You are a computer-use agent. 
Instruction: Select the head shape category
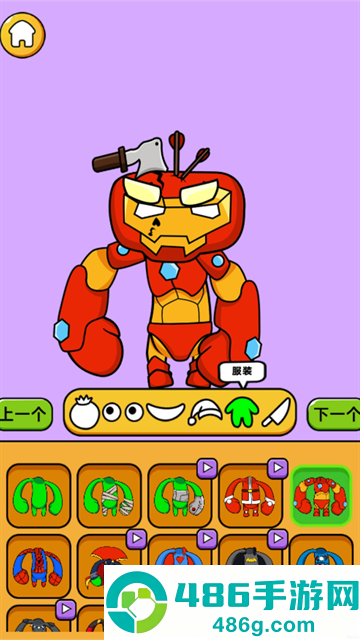(x=84, y=413)
